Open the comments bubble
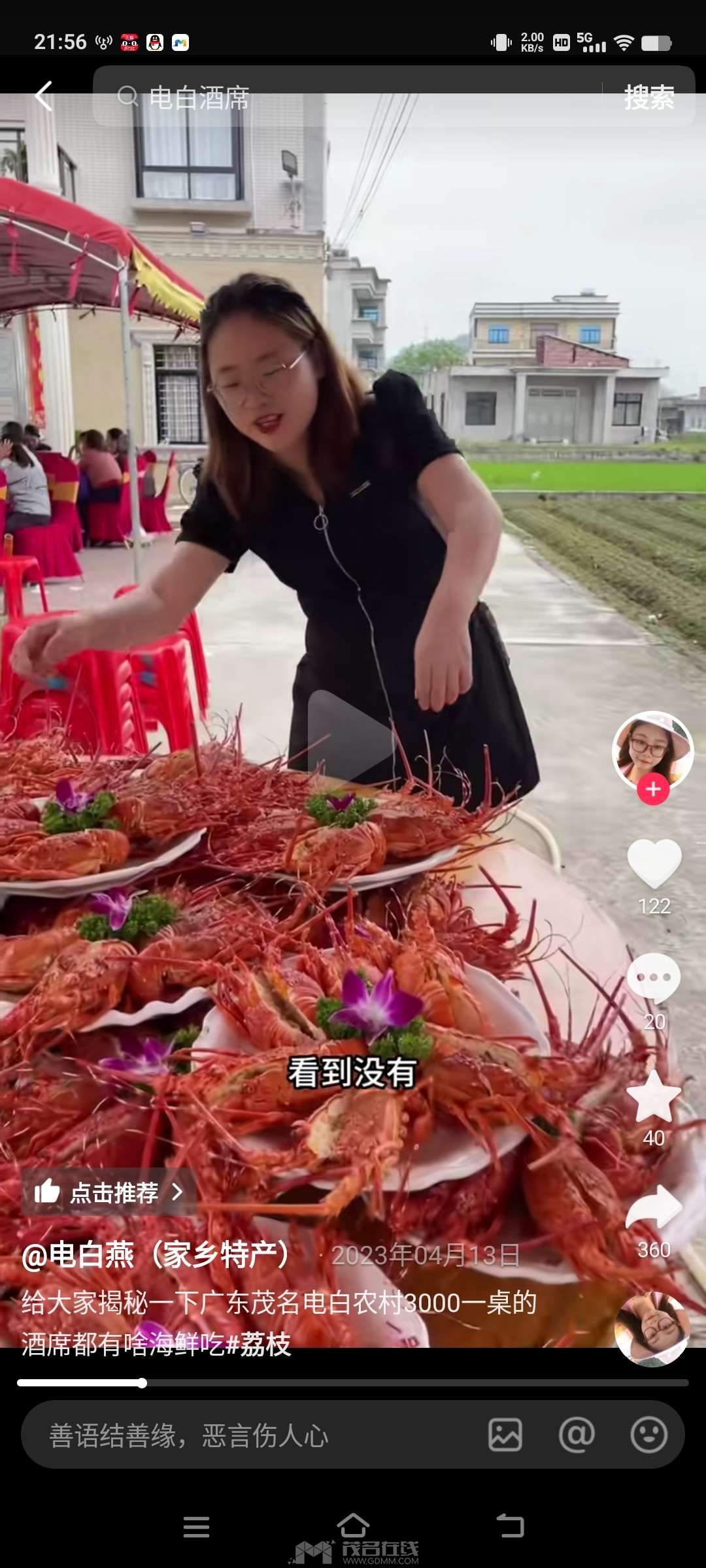Screen dimensions: 706x1568 point(654,978)
